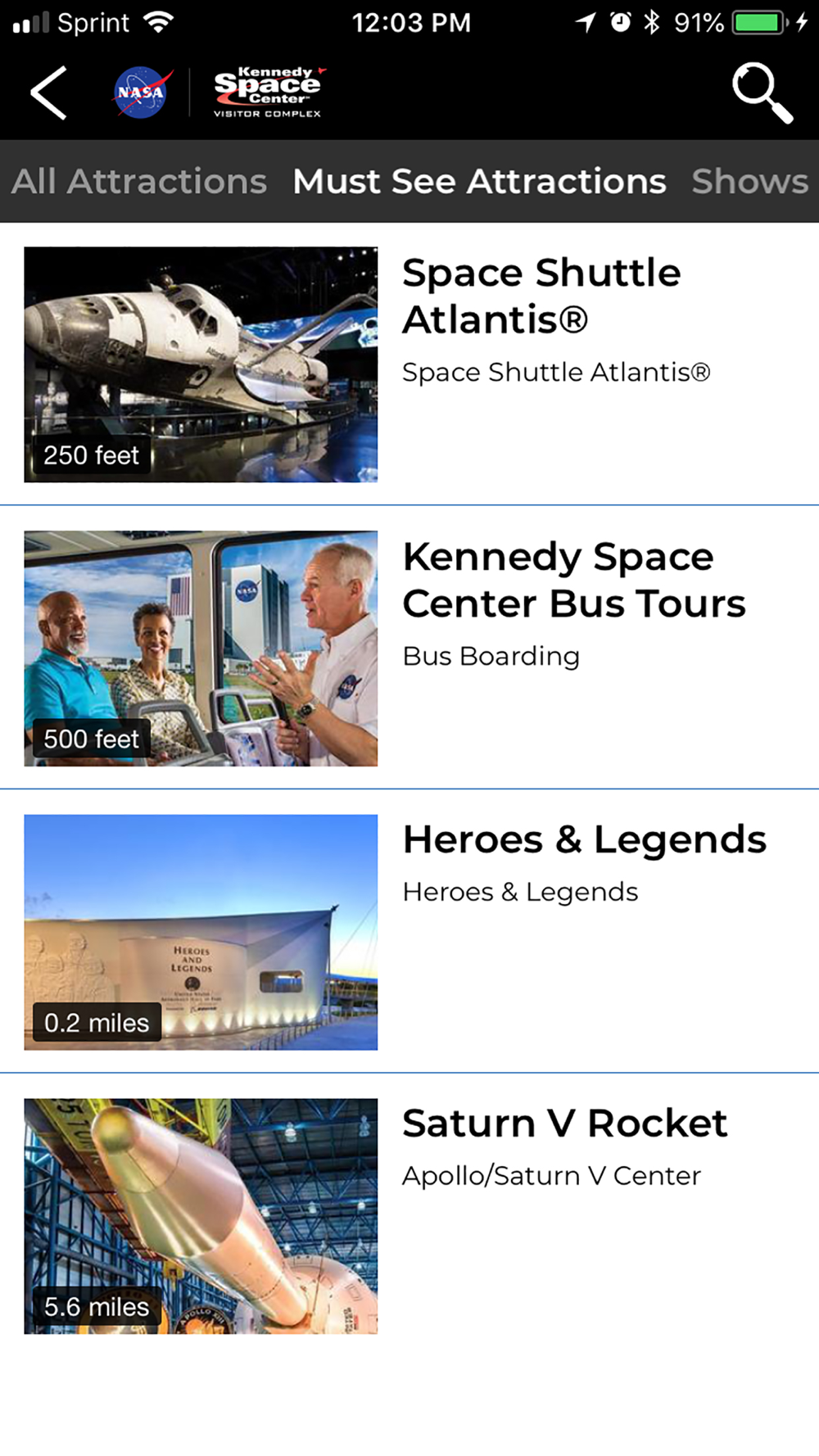Open the Saturn V Rocket attraction
Viewport: 819px width, 1456px height.
pos(409,1215)
